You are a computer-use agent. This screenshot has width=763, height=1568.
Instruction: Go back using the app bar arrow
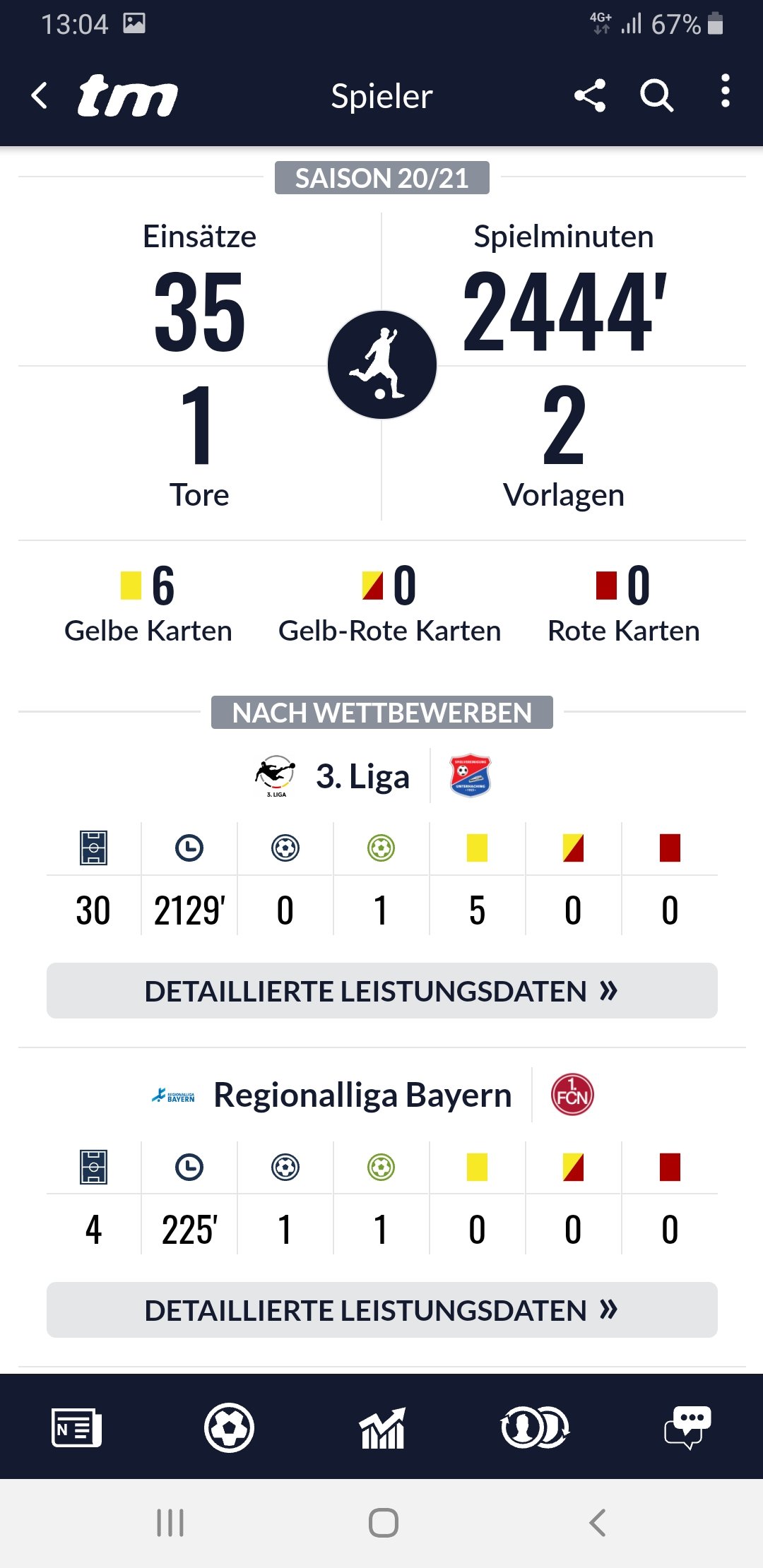pos(40,95)
